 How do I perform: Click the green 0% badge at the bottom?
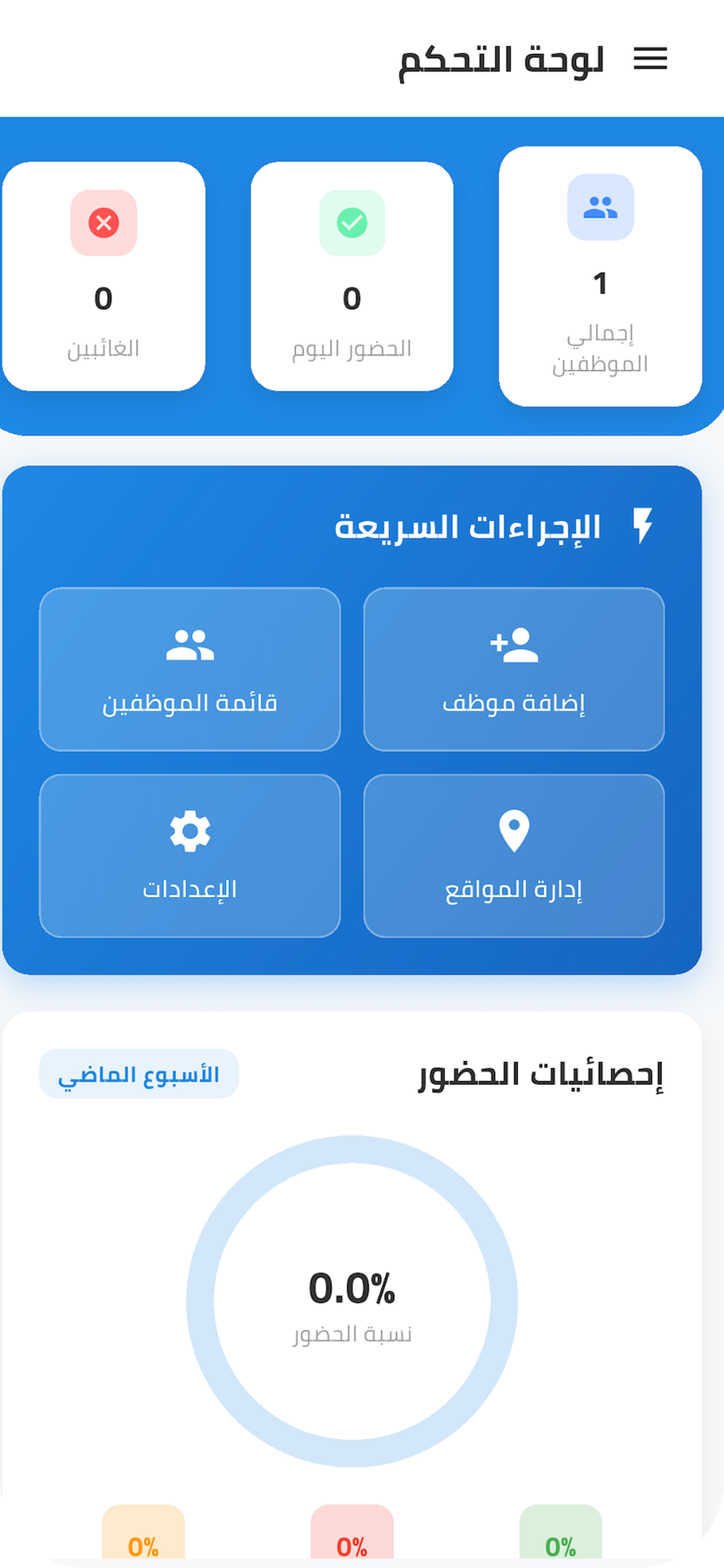coord(560,1543)
